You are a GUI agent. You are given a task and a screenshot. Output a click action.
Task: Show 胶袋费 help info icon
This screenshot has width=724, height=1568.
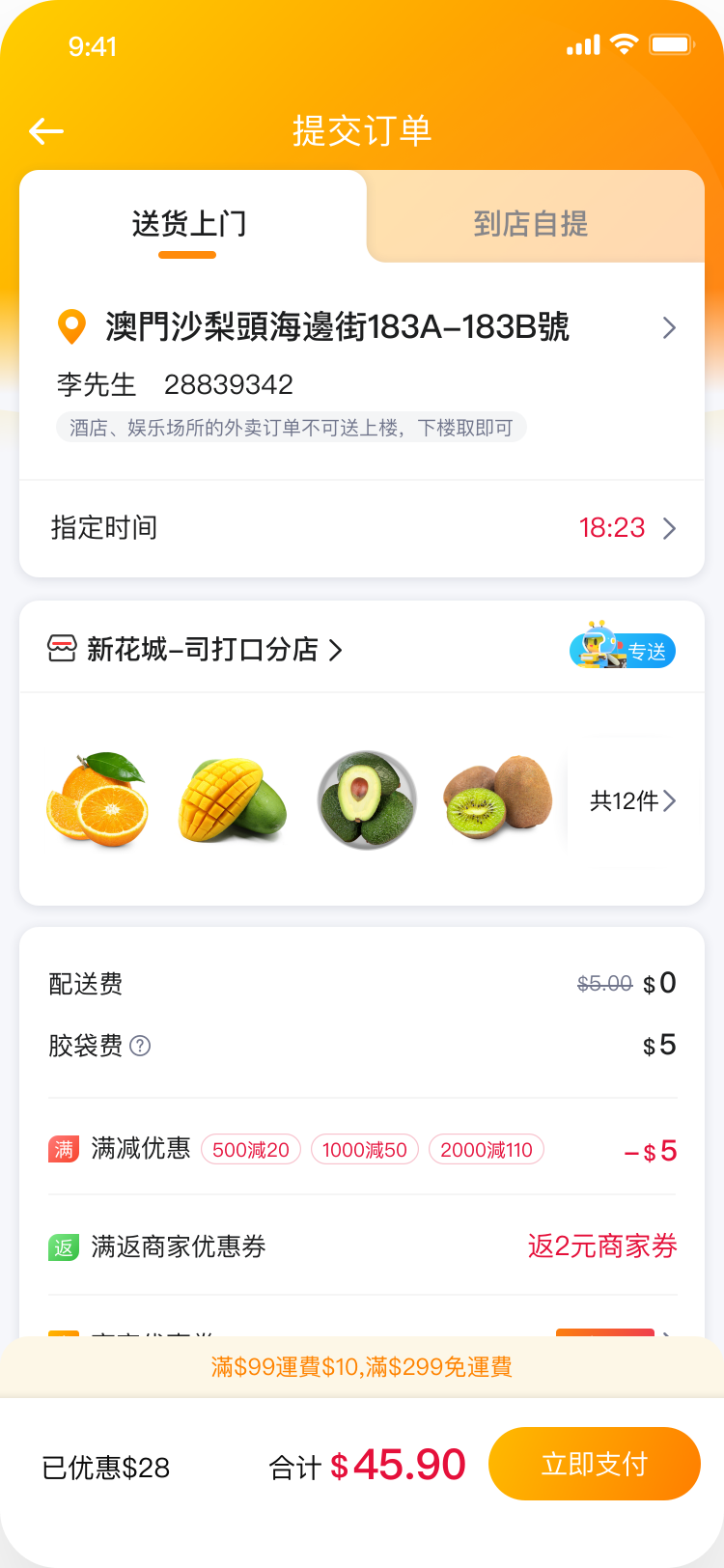(x=140, y=1046)
